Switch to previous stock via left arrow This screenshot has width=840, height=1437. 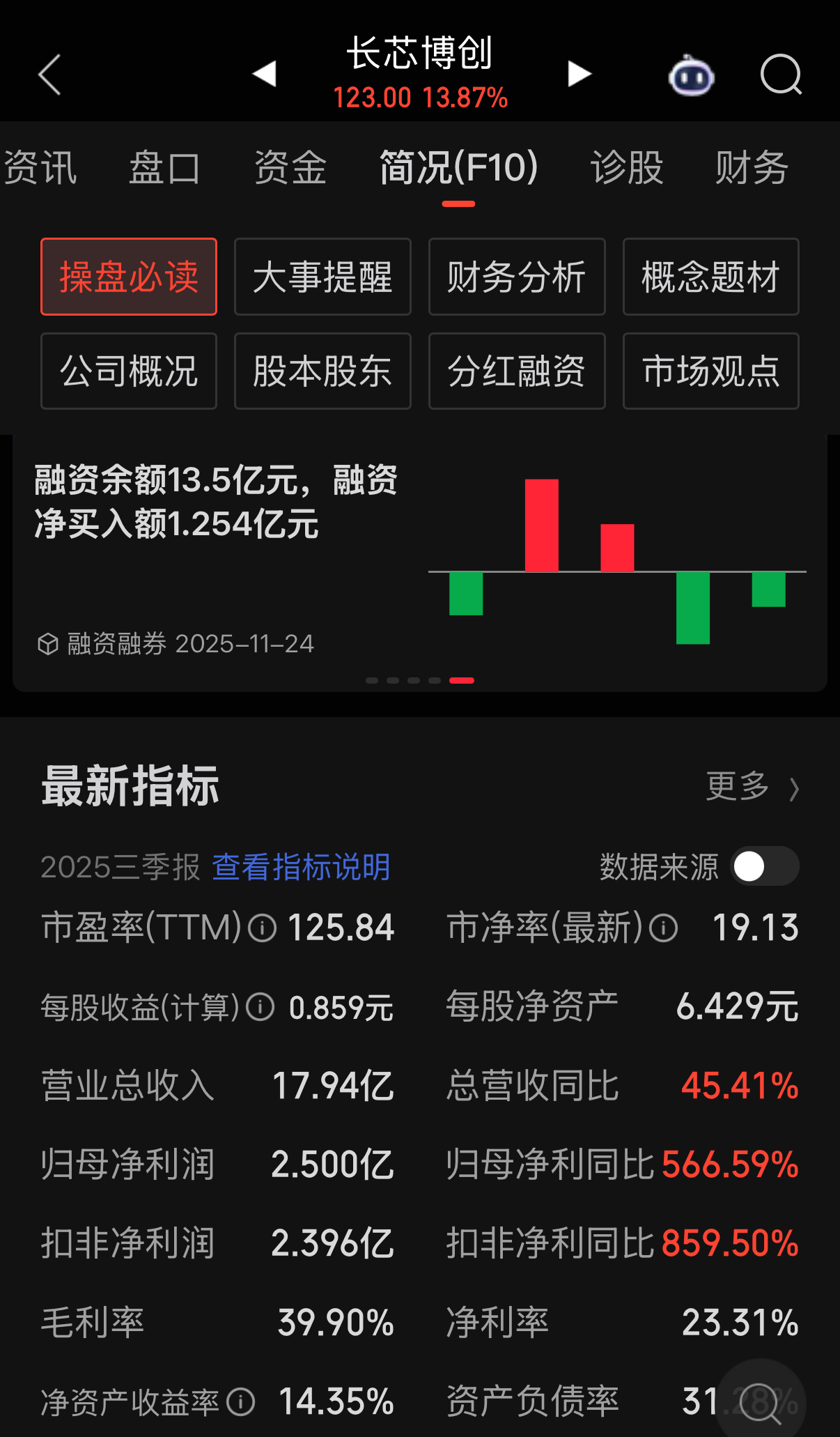265,75
